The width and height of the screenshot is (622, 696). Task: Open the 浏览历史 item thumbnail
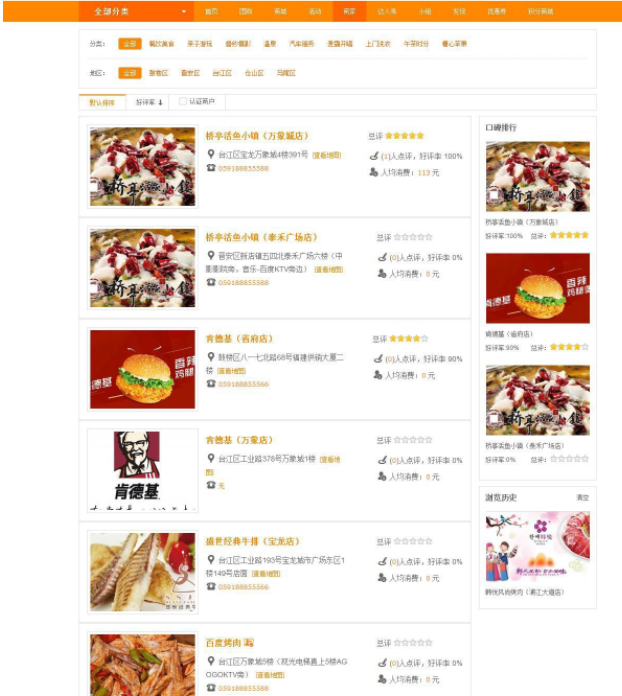[537, 547]
